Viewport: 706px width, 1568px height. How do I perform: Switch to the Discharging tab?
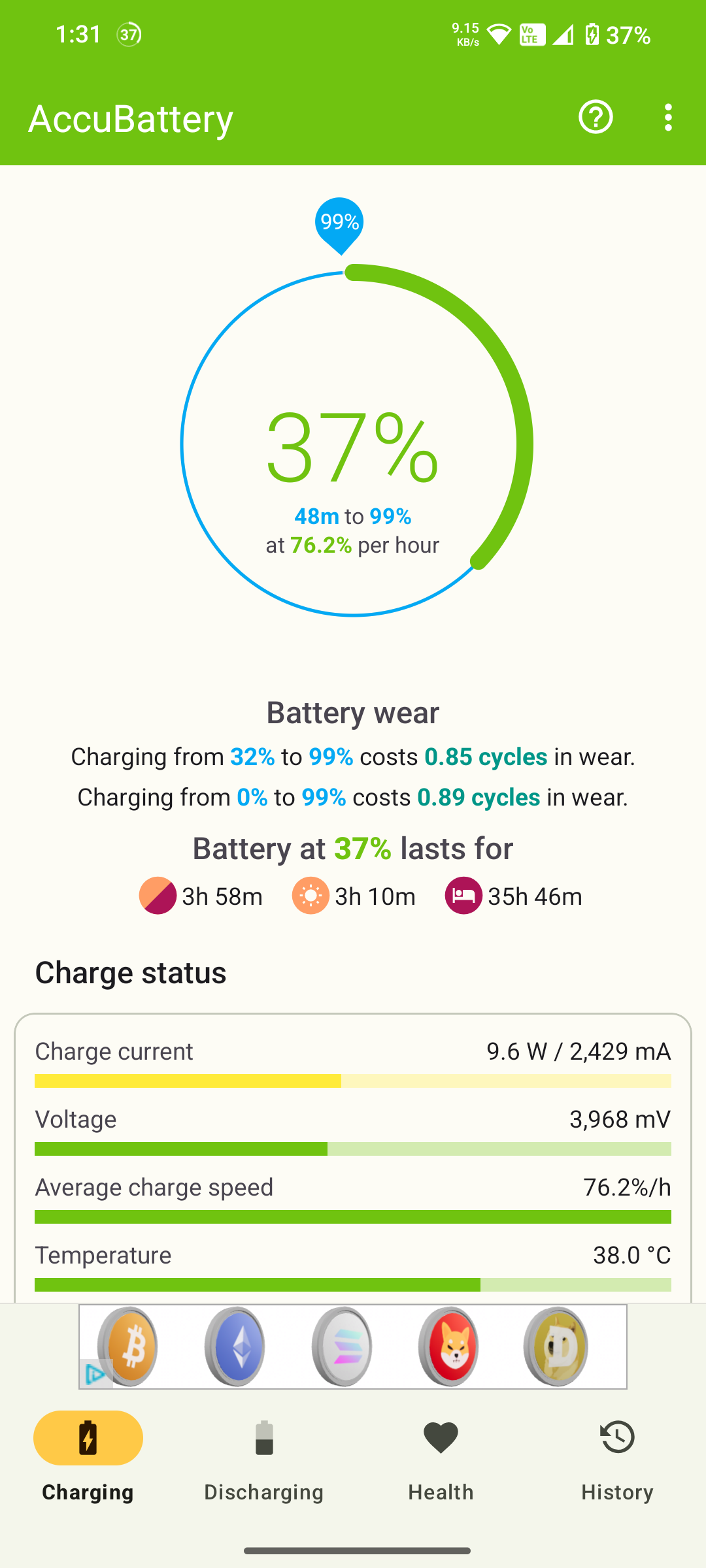coord(264,1458)
